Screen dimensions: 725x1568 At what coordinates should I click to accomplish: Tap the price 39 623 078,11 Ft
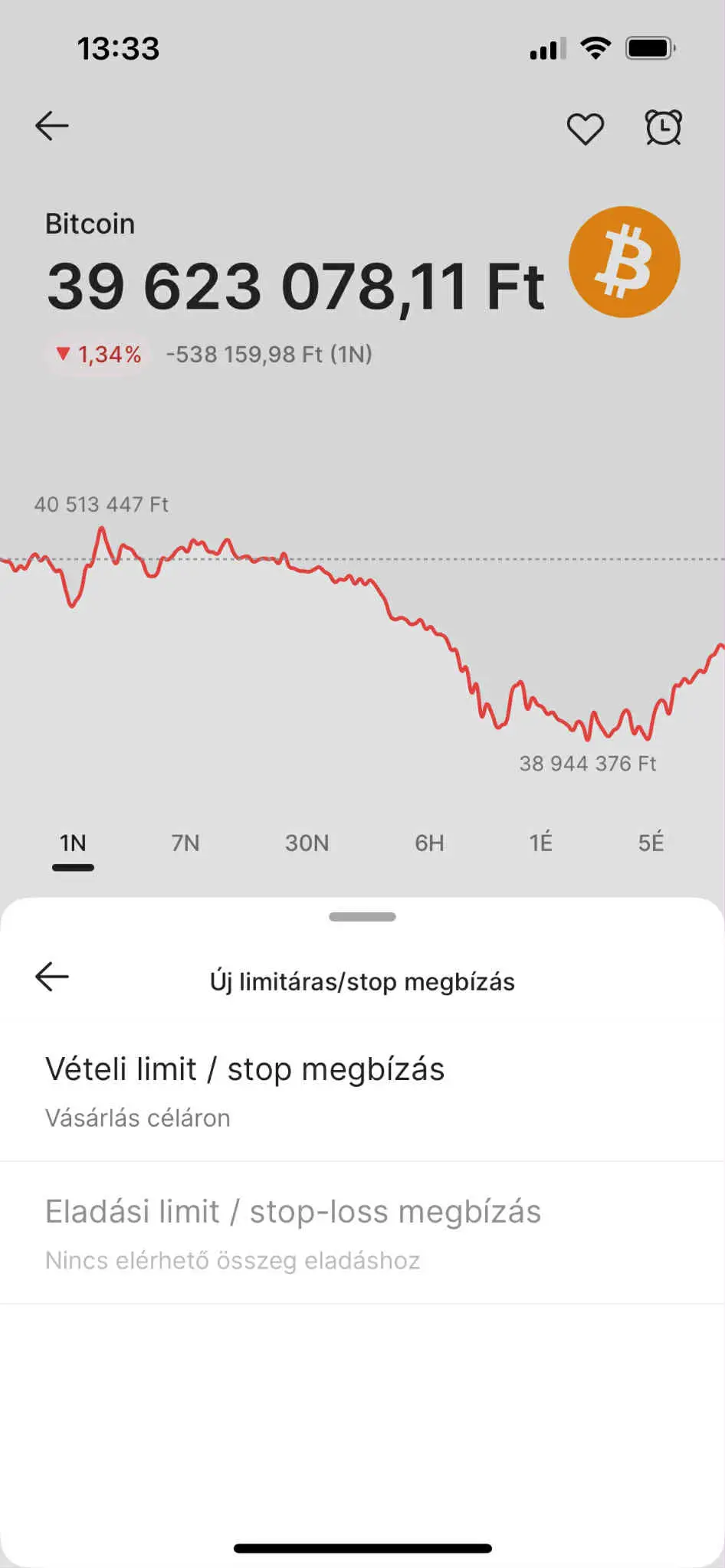pos(295,285)
